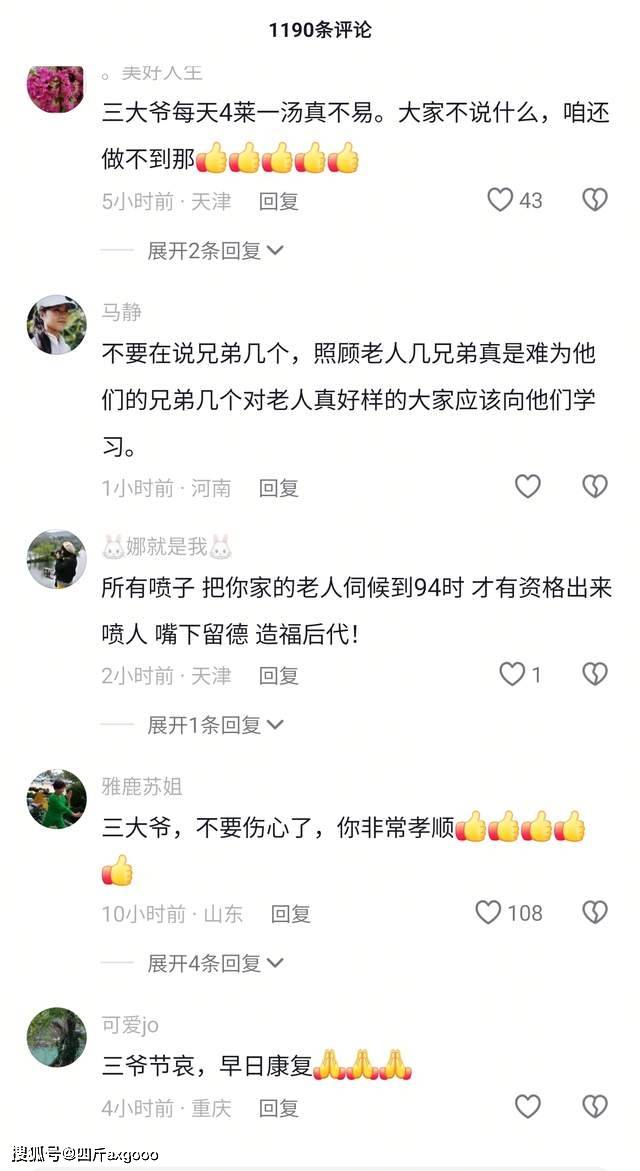Like 马静's comment
This screenshot has height=1171, width=640.
pos(527,487)
